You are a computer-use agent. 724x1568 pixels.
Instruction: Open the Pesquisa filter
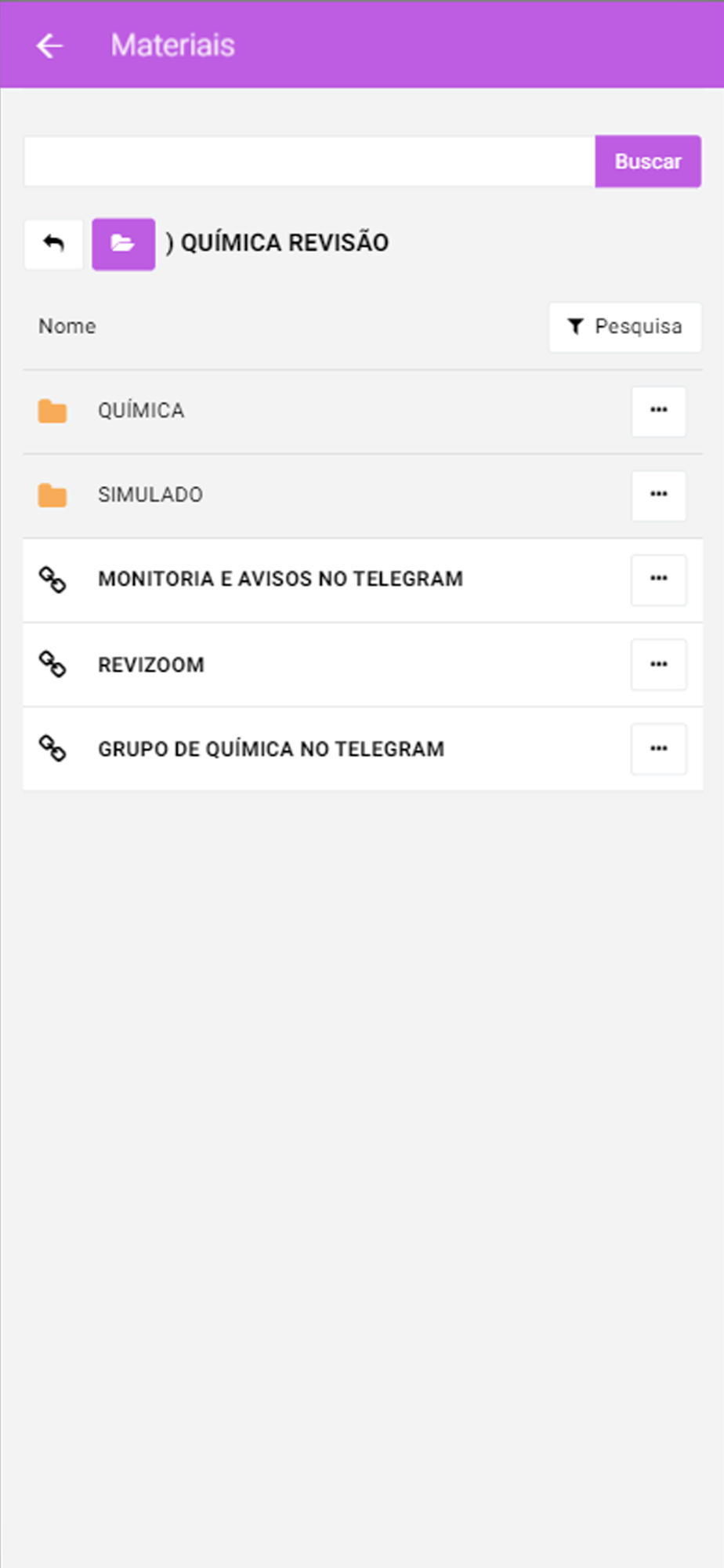pyautogui.click(x=625, y=327)
